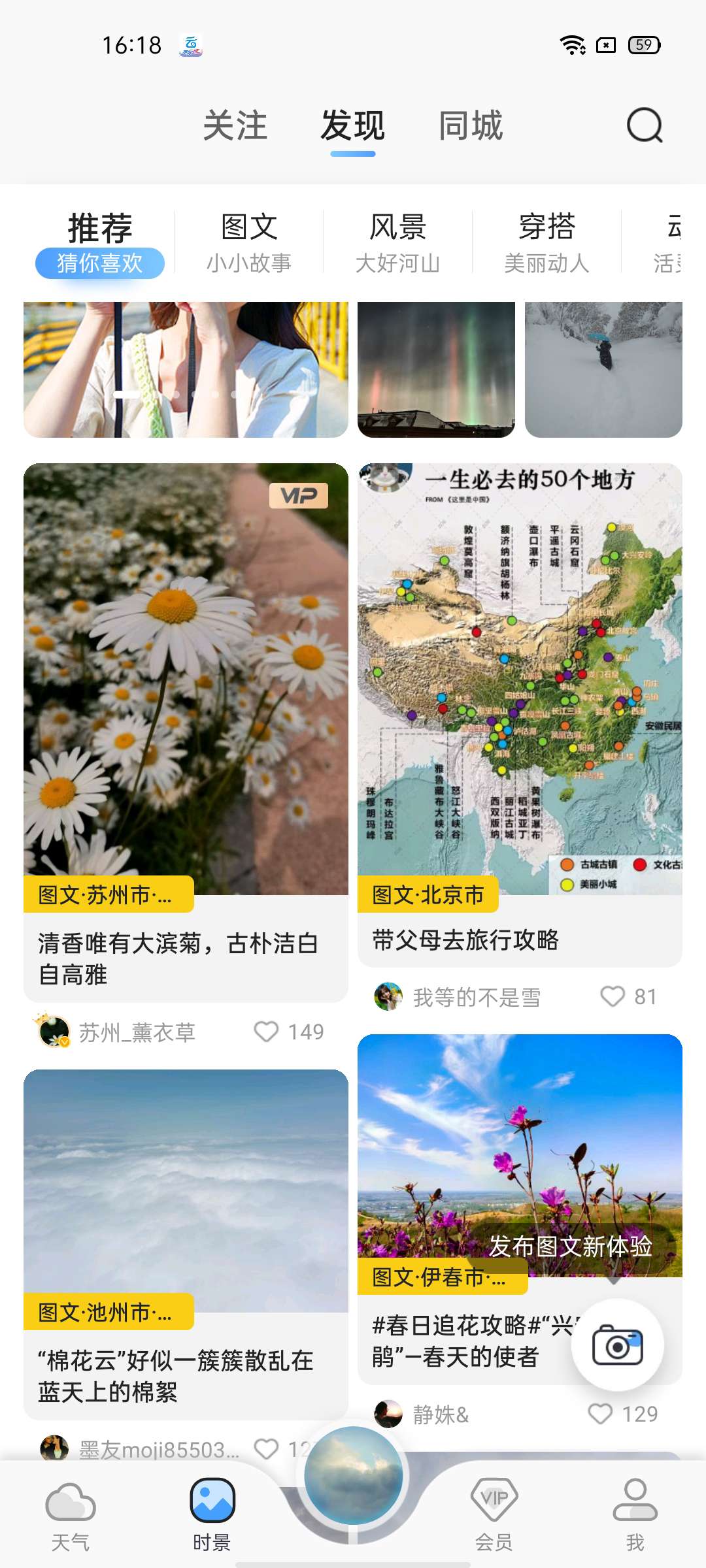Like the post by 苏州_薰衣草
The height and width of the screenshot is (1568, 706).
[266, 1032]
